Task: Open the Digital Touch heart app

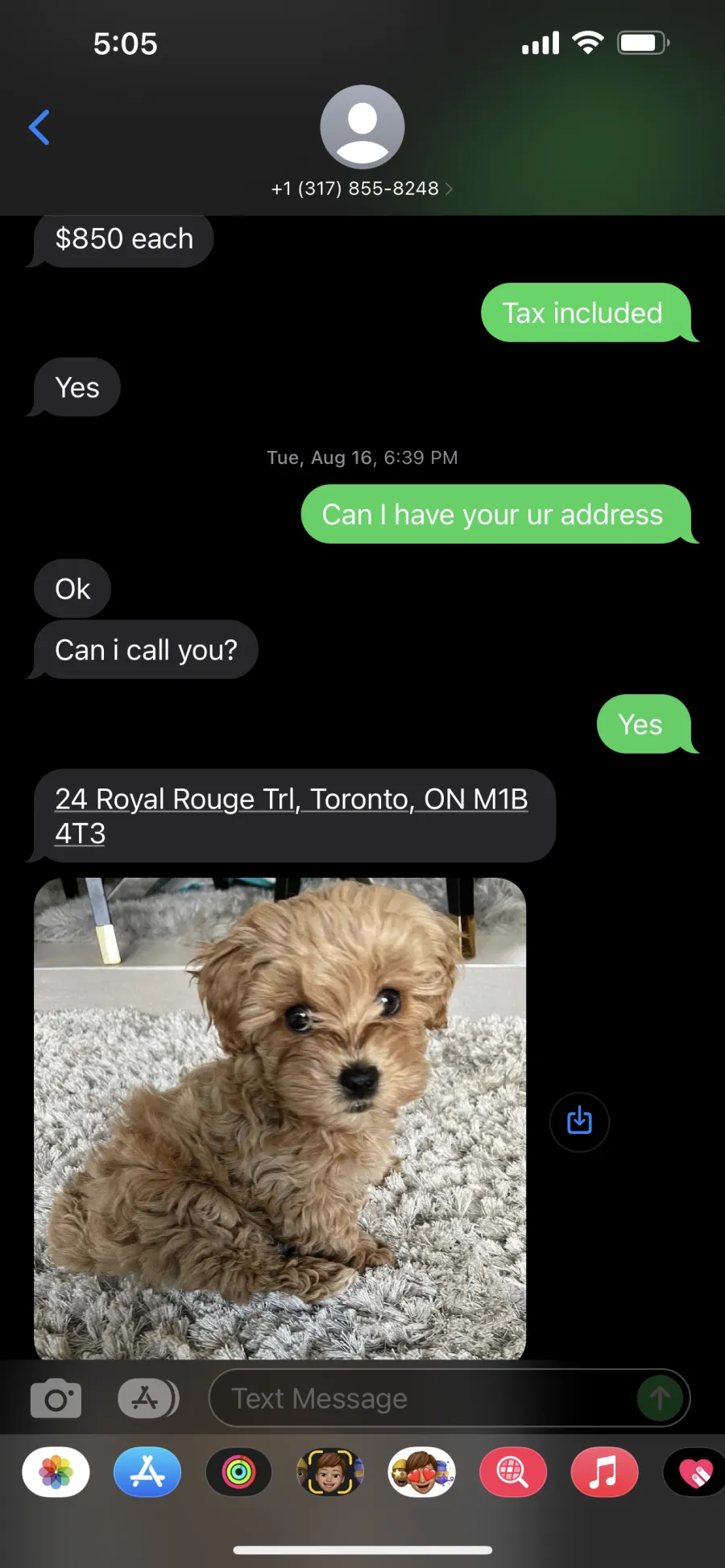Action: point(694,1472)
